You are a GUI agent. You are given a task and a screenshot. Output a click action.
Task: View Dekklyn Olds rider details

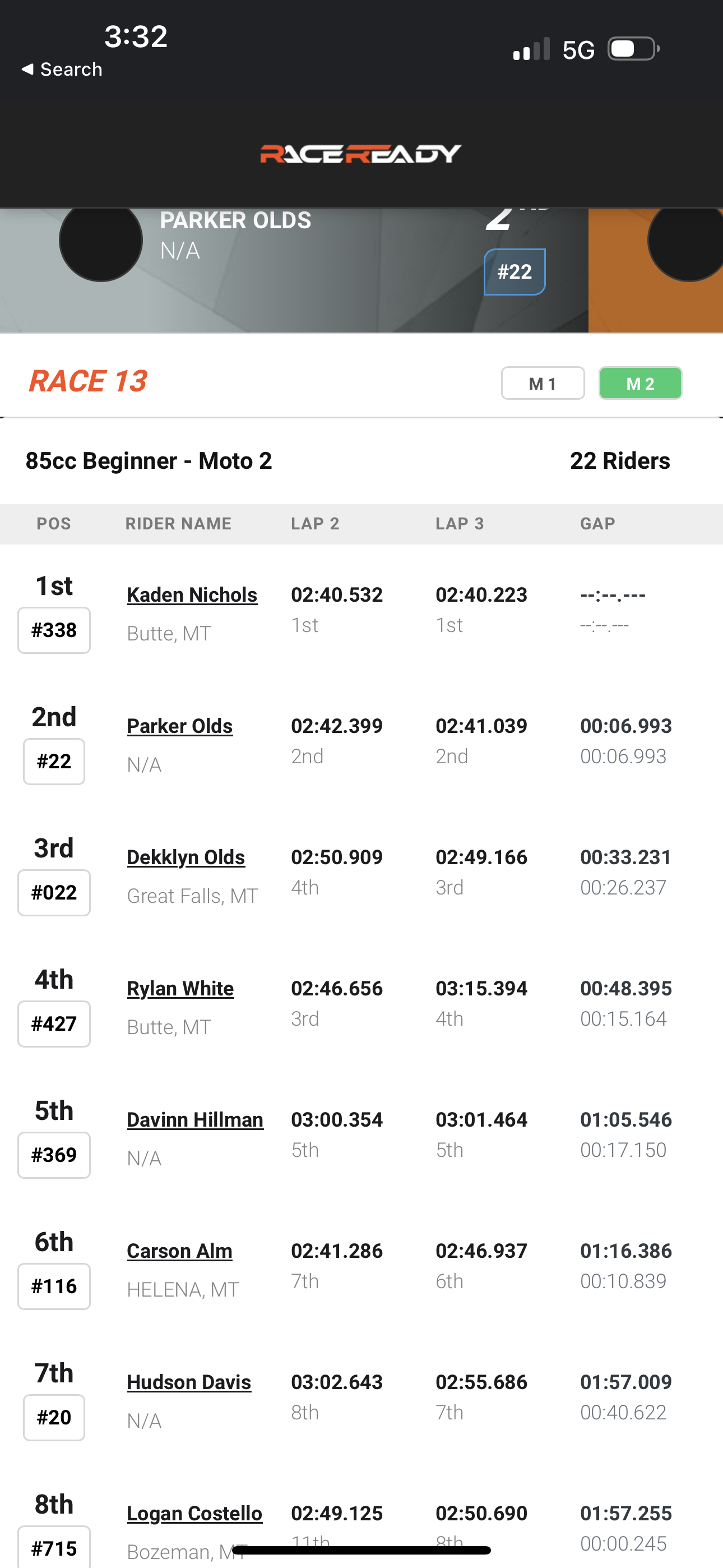click(186, 857)
